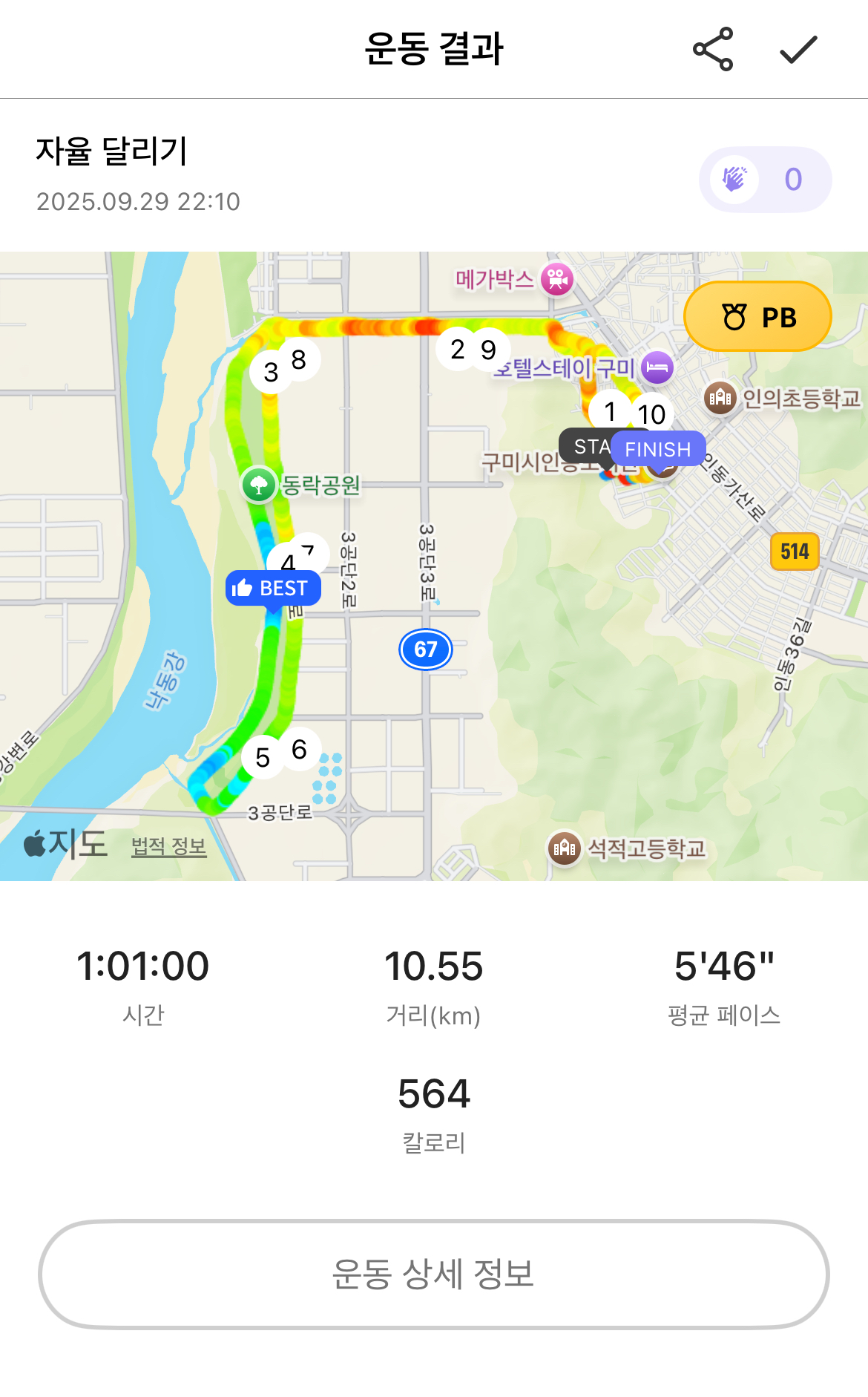Open the 법적 정보 map link
This screenshot has width=868, height=1397.
[x=168, y=846]
